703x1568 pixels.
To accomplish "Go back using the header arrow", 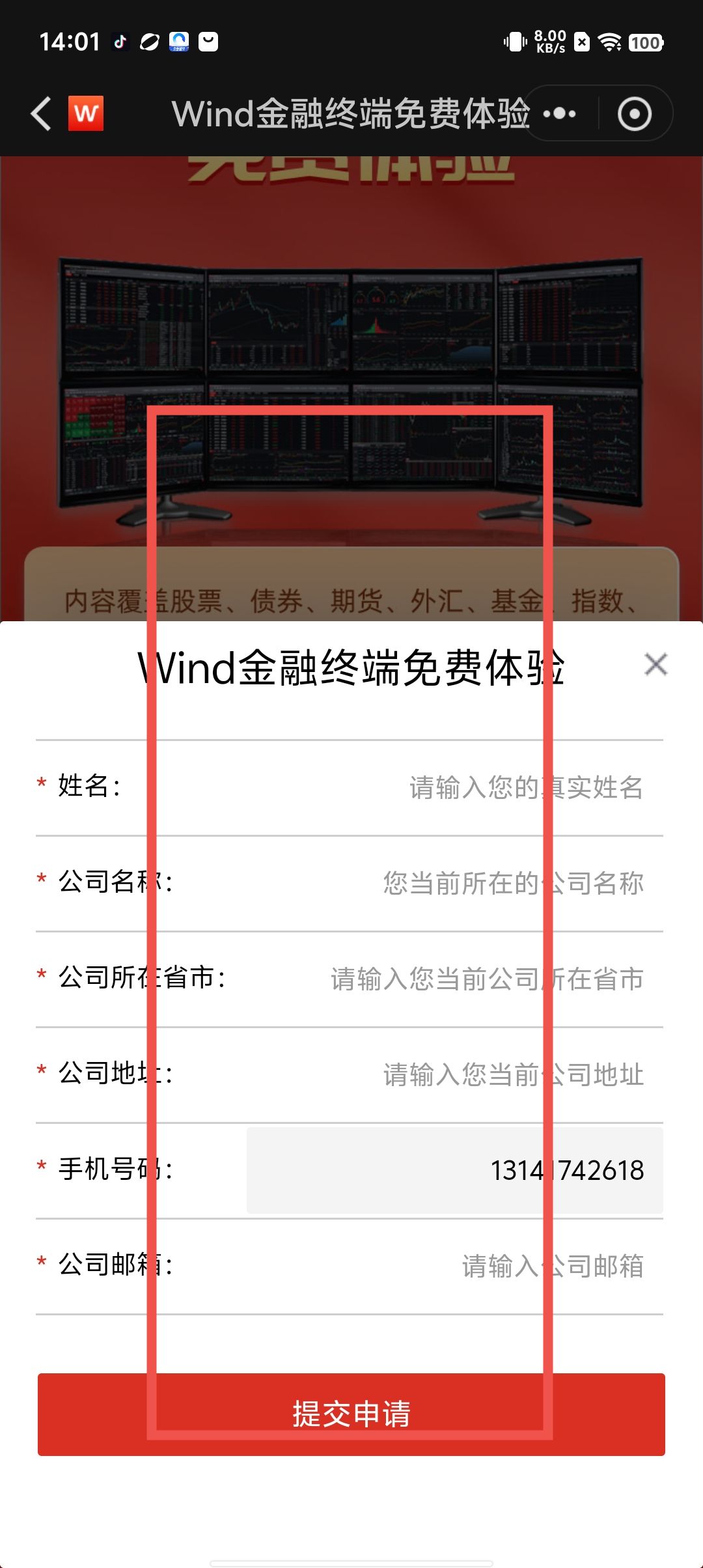I will click(42, 113).
